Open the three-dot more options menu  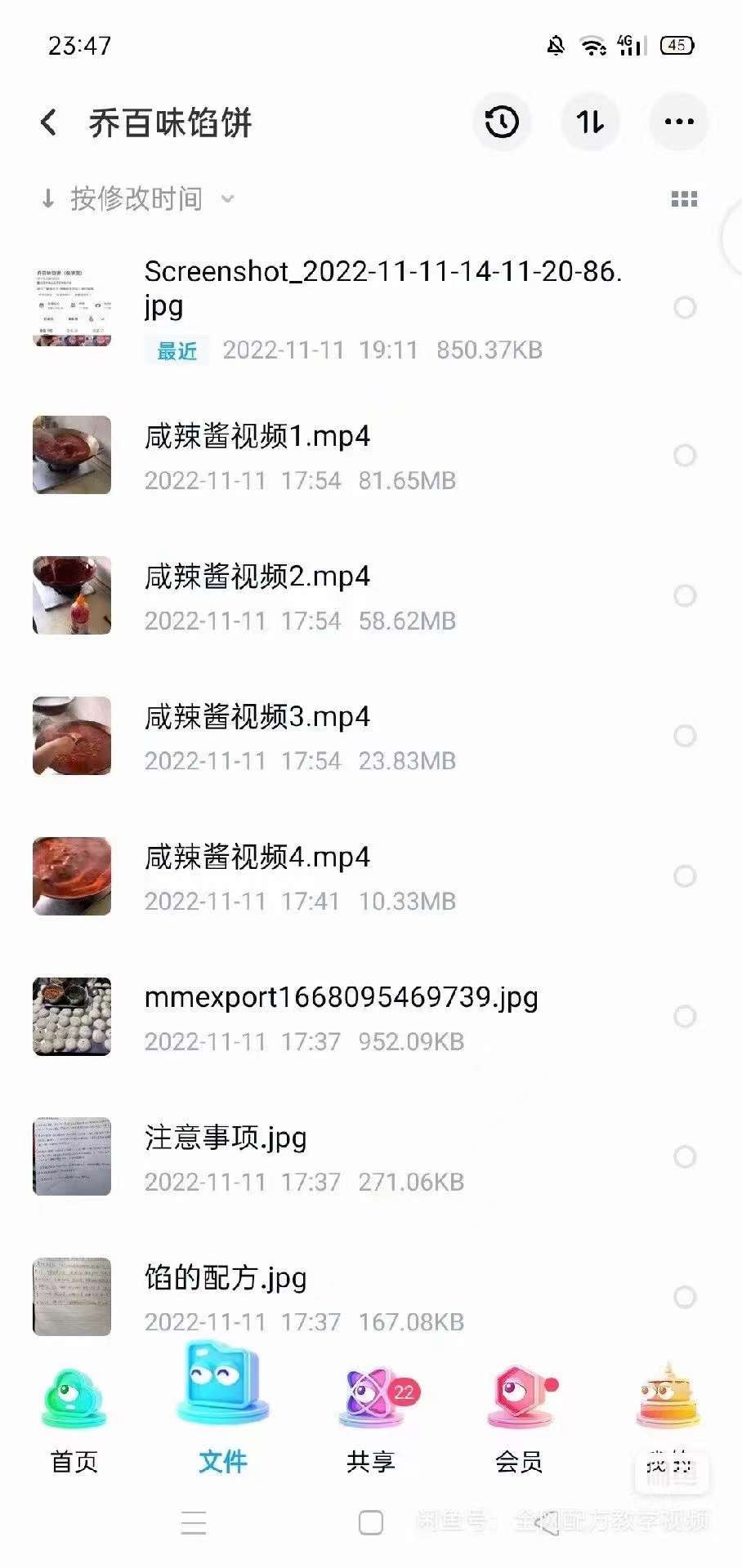pyautogui.click(x=678, y=121)
